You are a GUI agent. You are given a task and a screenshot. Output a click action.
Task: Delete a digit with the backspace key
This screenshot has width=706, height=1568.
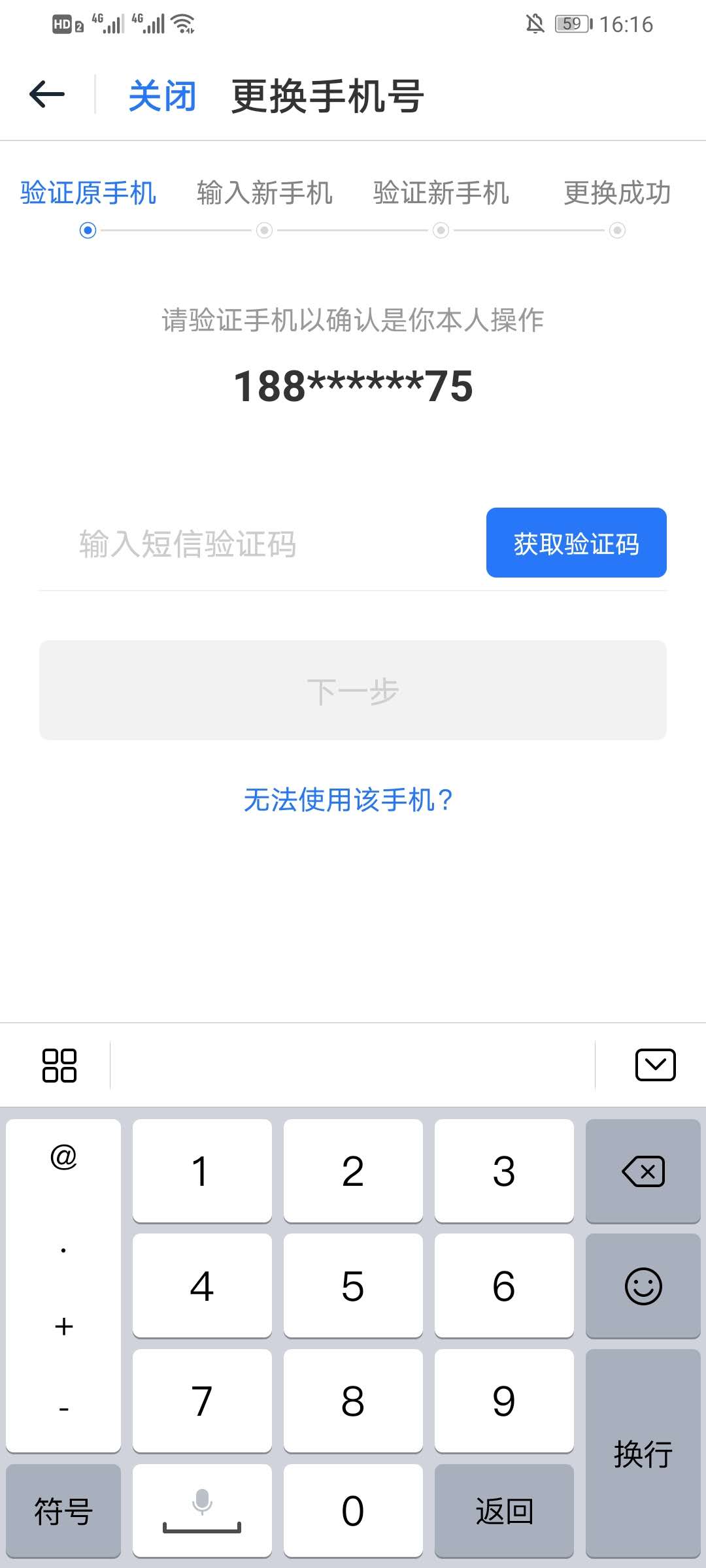pos(643,1171)
